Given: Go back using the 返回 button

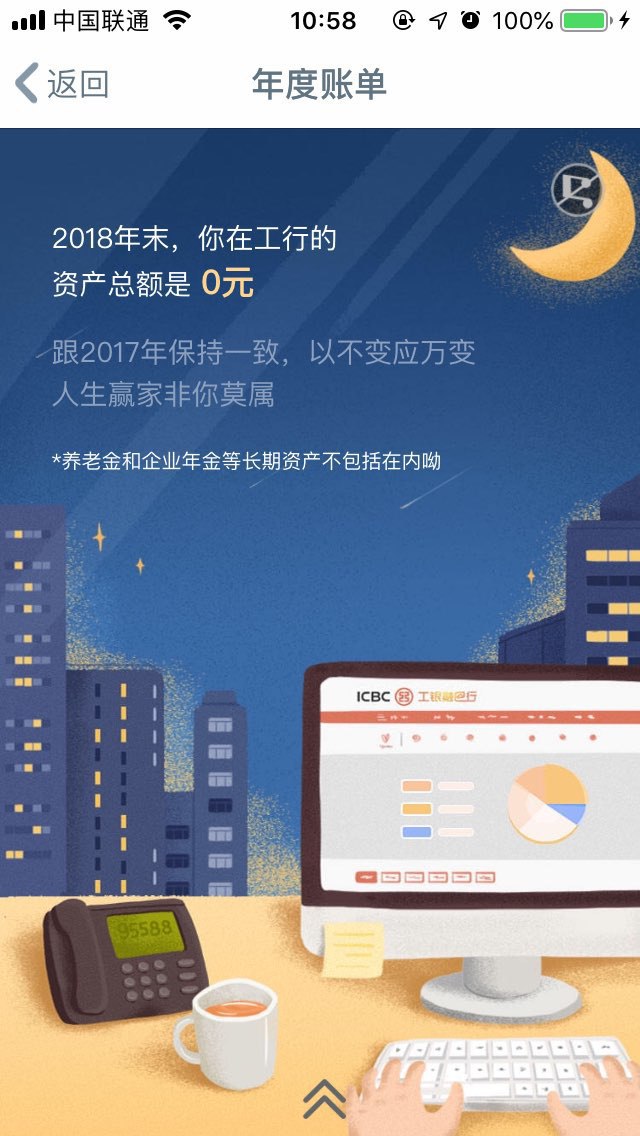Looking at the screenshot, I should [62, 84].
